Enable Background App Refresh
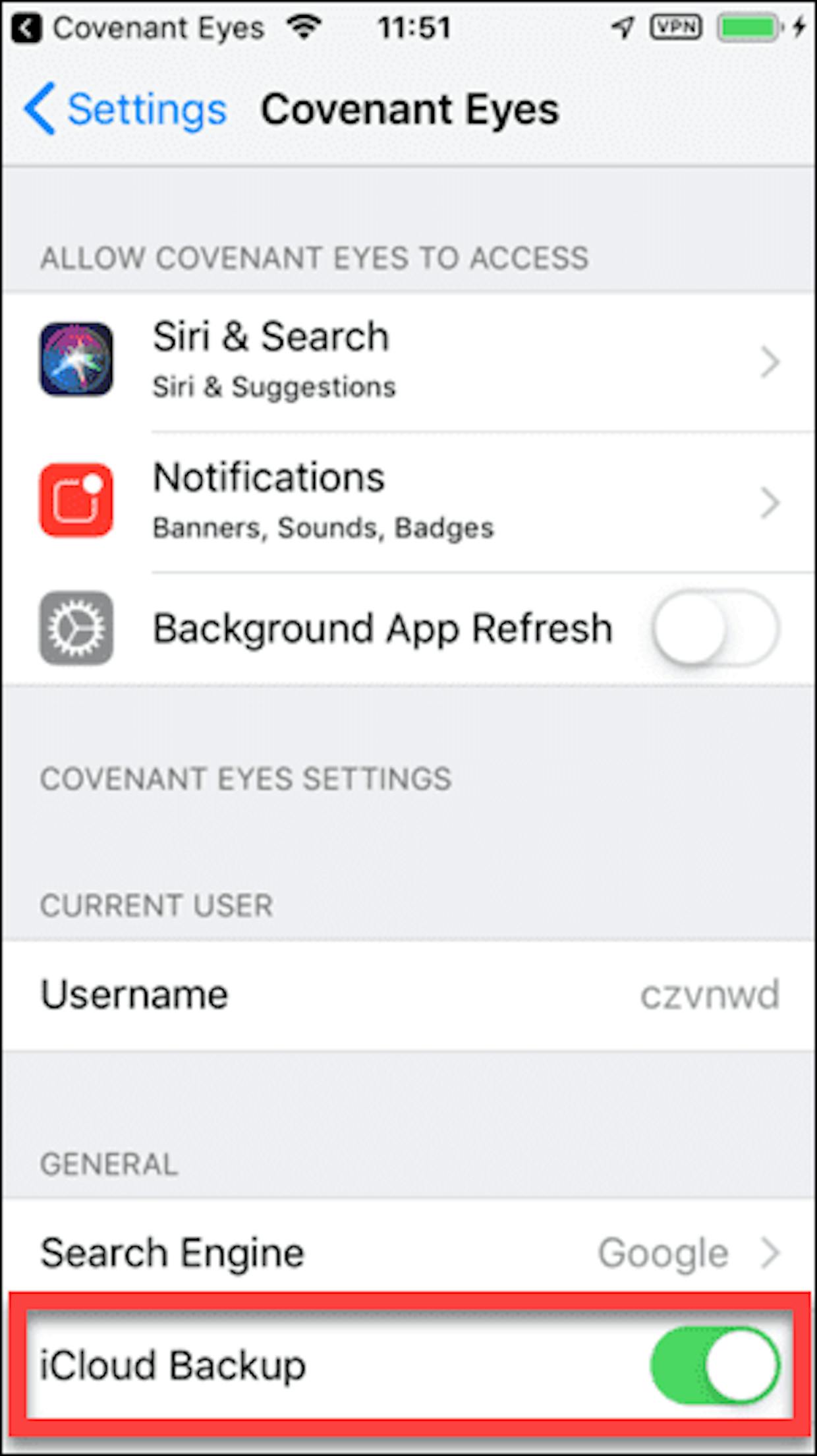Image resolution: width=817 pixels, height=1456 pixels. pos(716,628)
